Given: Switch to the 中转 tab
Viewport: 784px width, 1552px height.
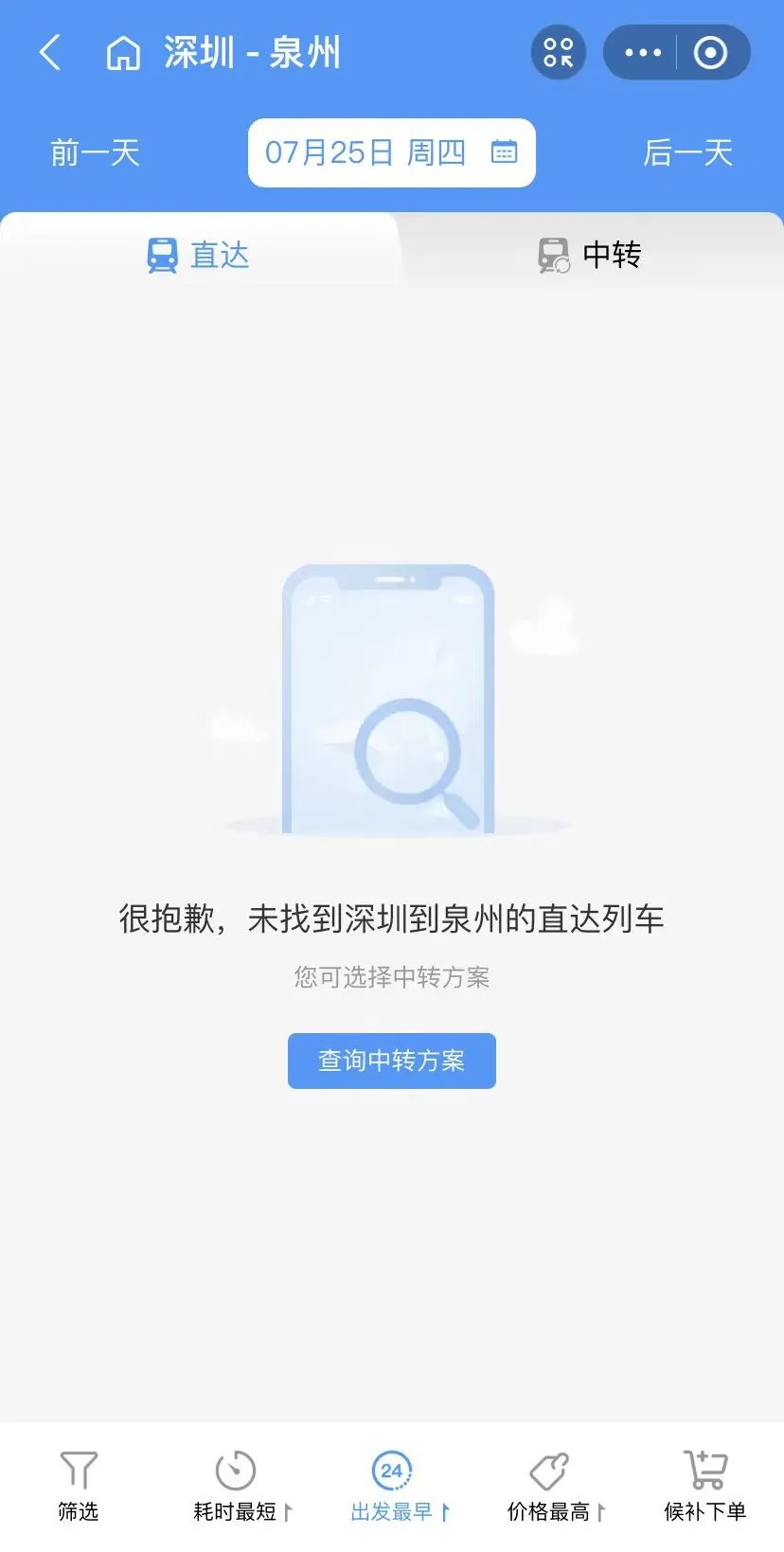Looking at the screenshot, I should 589,255.
